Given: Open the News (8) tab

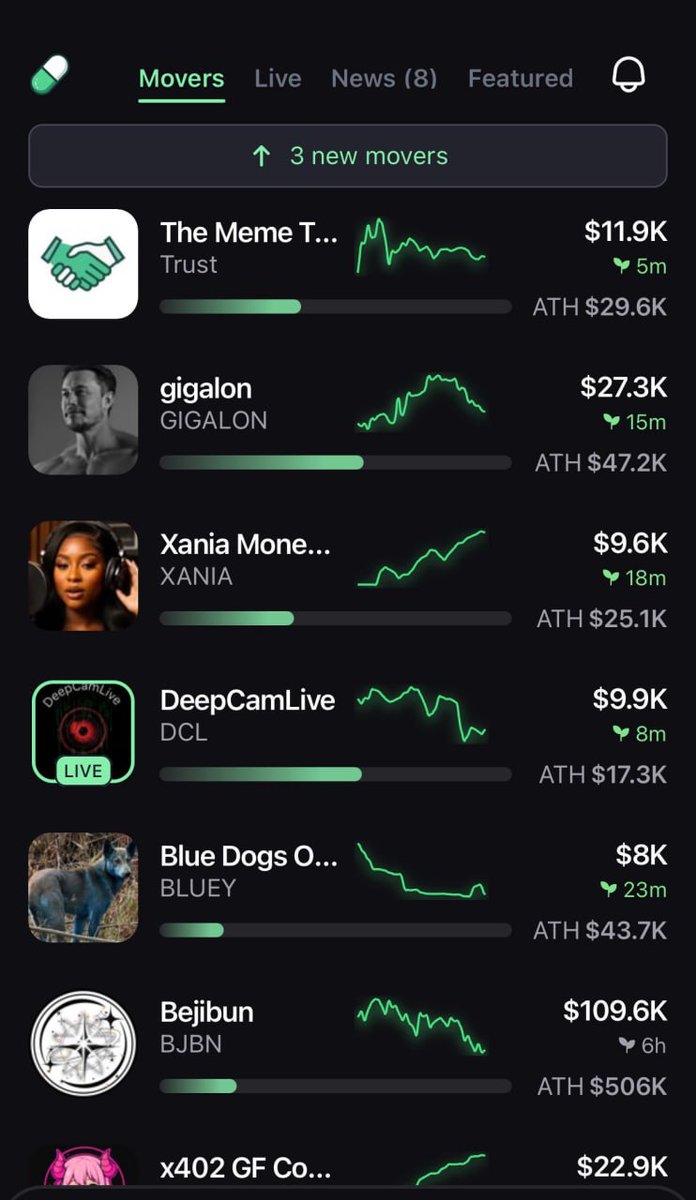Looking at the screenshot, I should [384, 78].
